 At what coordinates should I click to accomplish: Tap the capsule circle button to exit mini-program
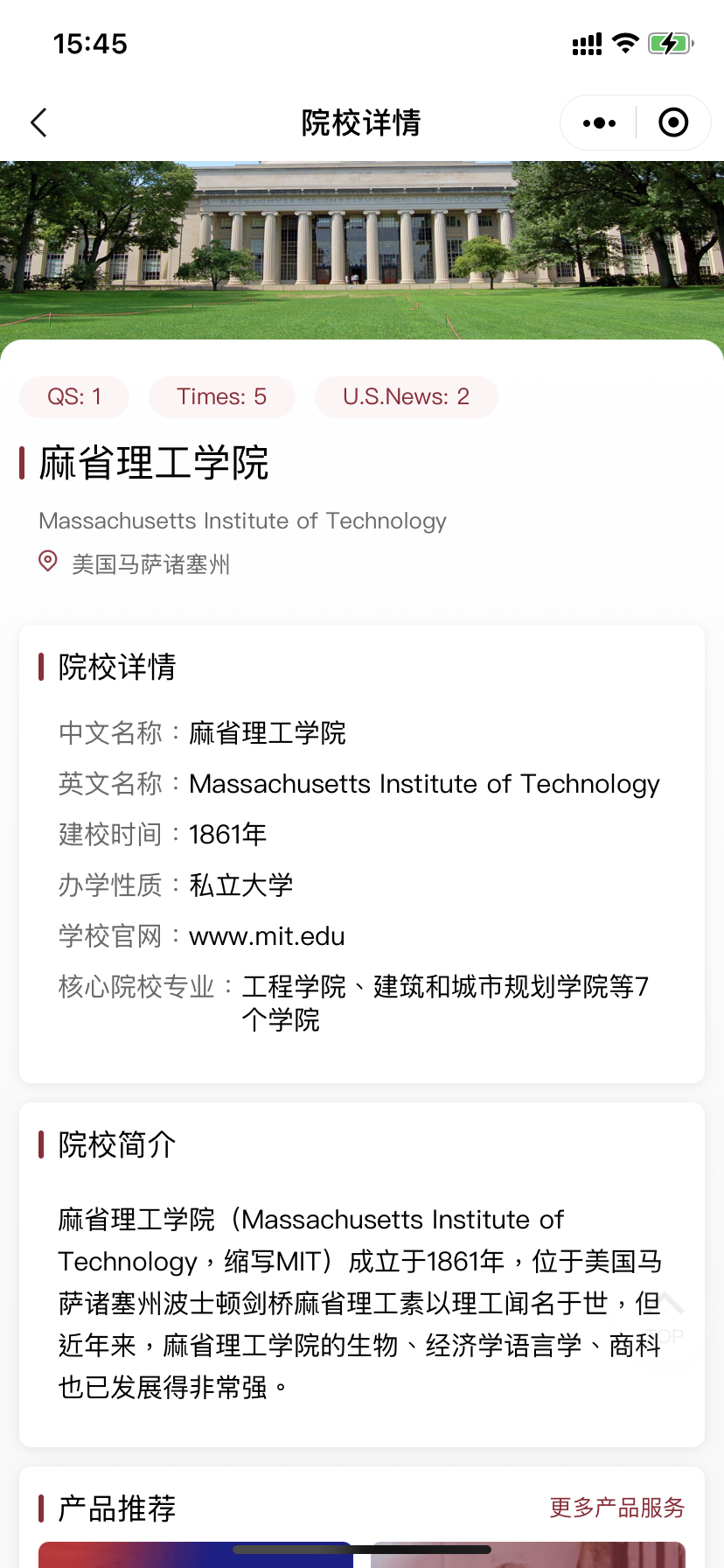673,122
